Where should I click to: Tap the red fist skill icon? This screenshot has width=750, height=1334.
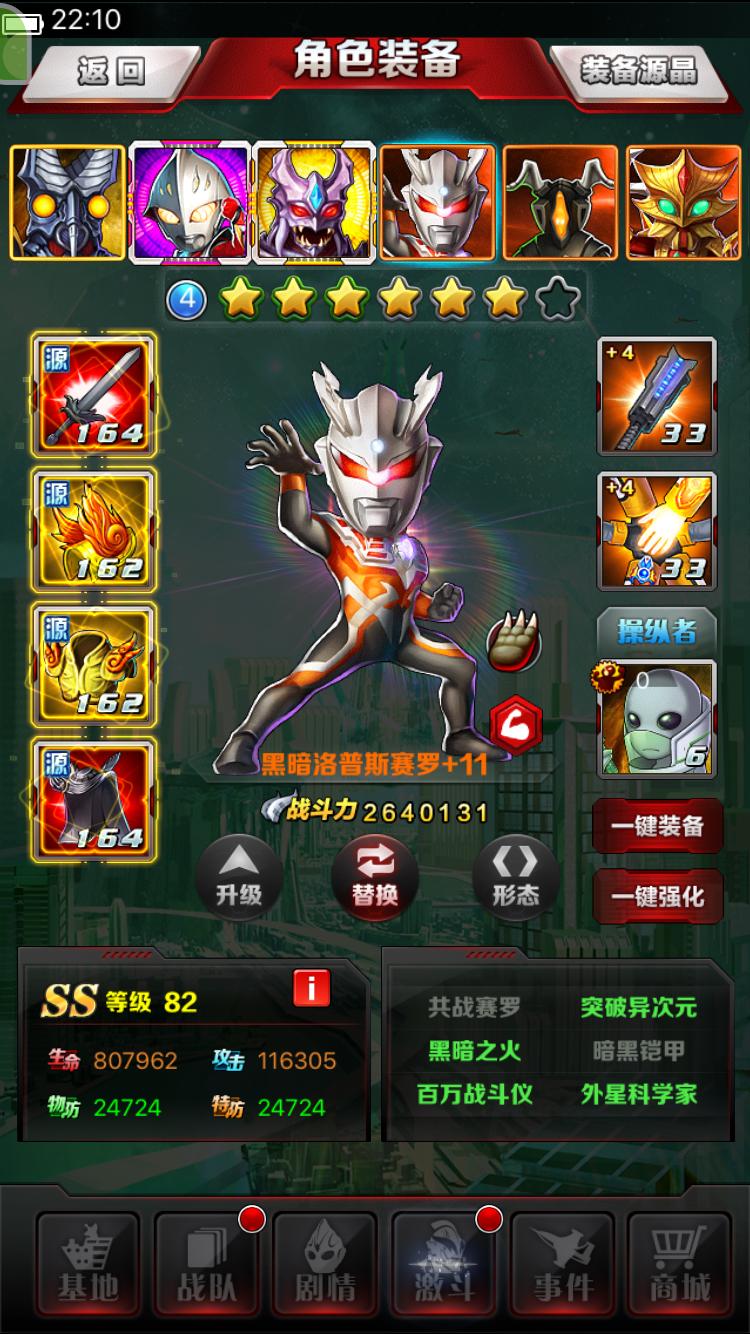(x=515, y=724)
